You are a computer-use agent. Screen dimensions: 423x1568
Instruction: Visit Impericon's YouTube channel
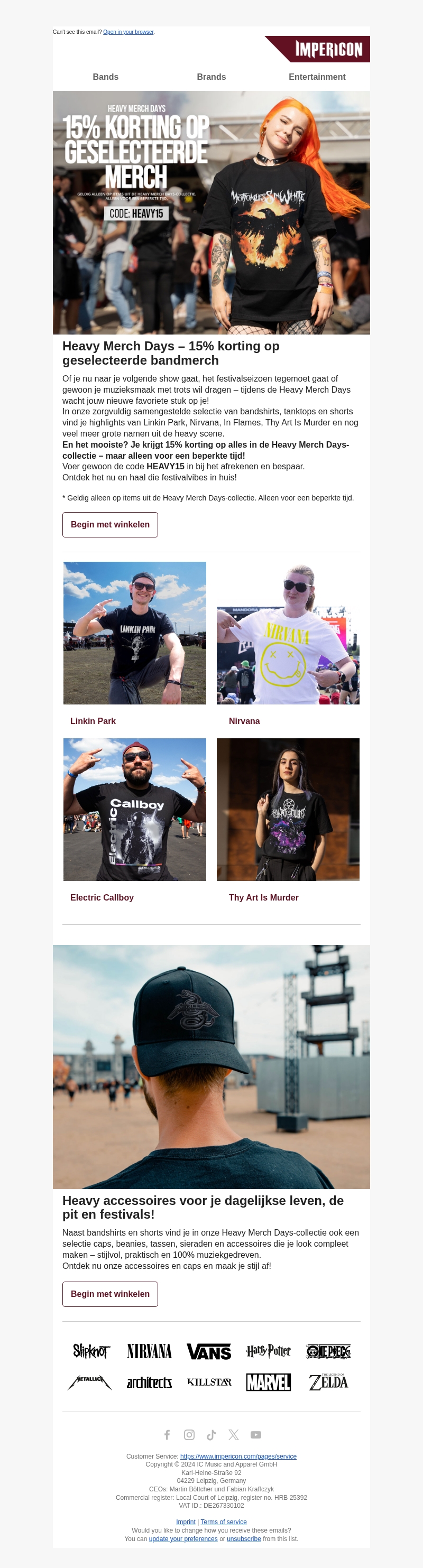(x=255, y=1435)
